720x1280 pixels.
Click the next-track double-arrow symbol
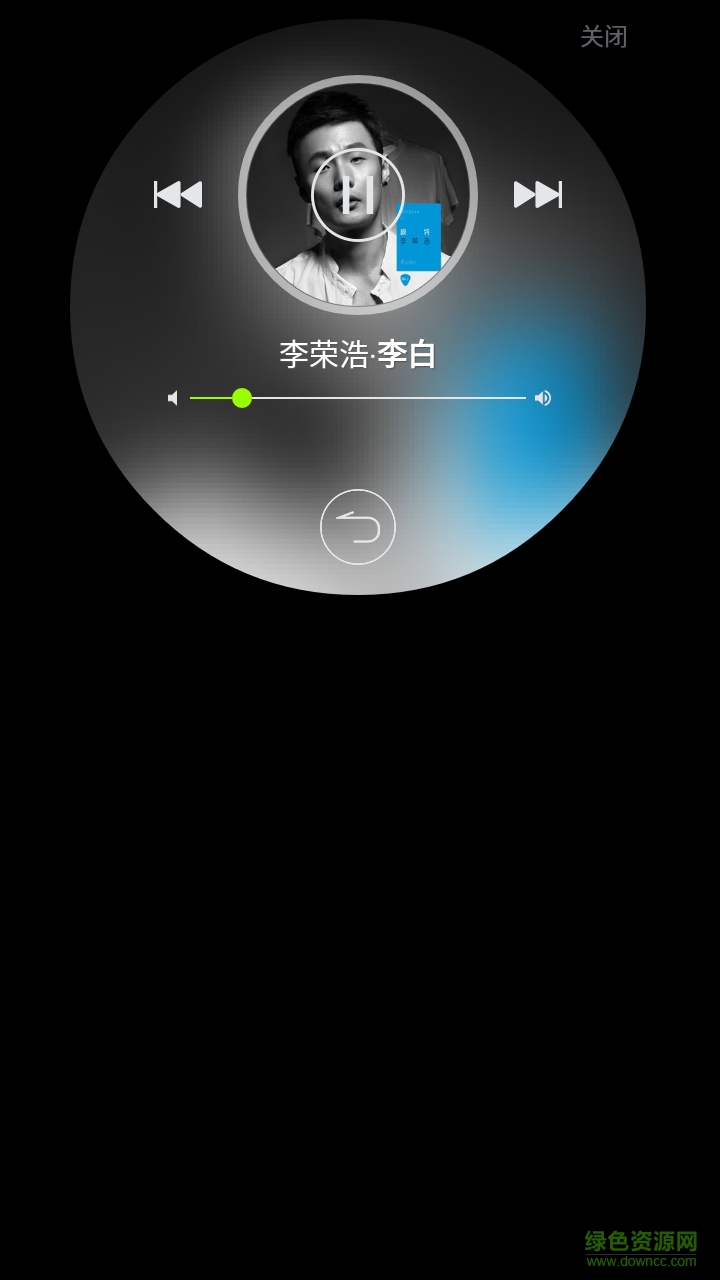(537, 195)
